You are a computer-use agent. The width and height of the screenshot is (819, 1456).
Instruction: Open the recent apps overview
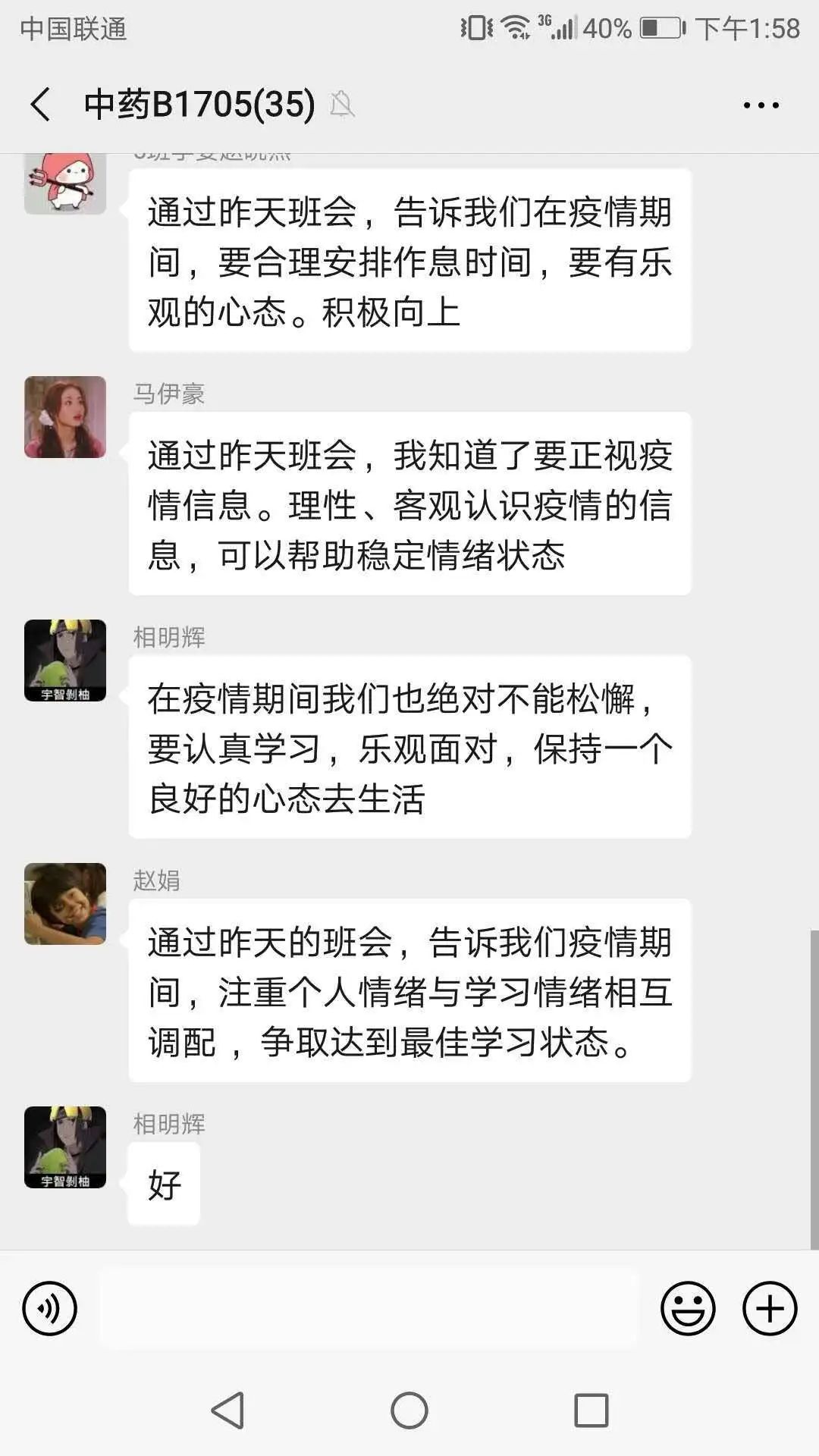tap(591, 1410)
